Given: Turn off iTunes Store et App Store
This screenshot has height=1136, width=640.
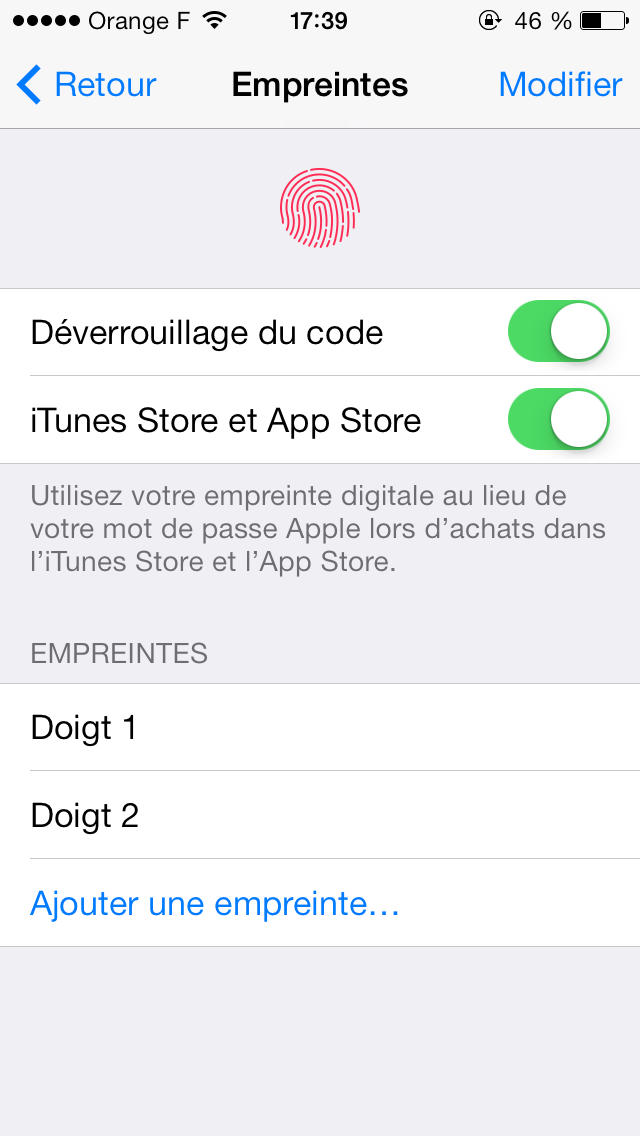Looking at the screenshot, I should tap(559, 419).
